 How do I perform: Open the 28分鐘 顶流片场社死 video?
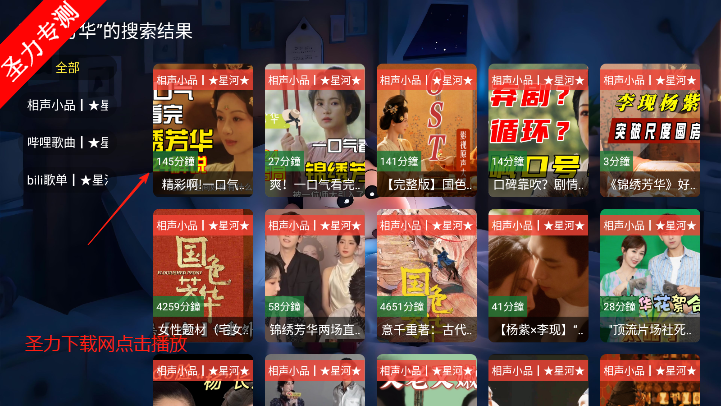coord(650,276)
